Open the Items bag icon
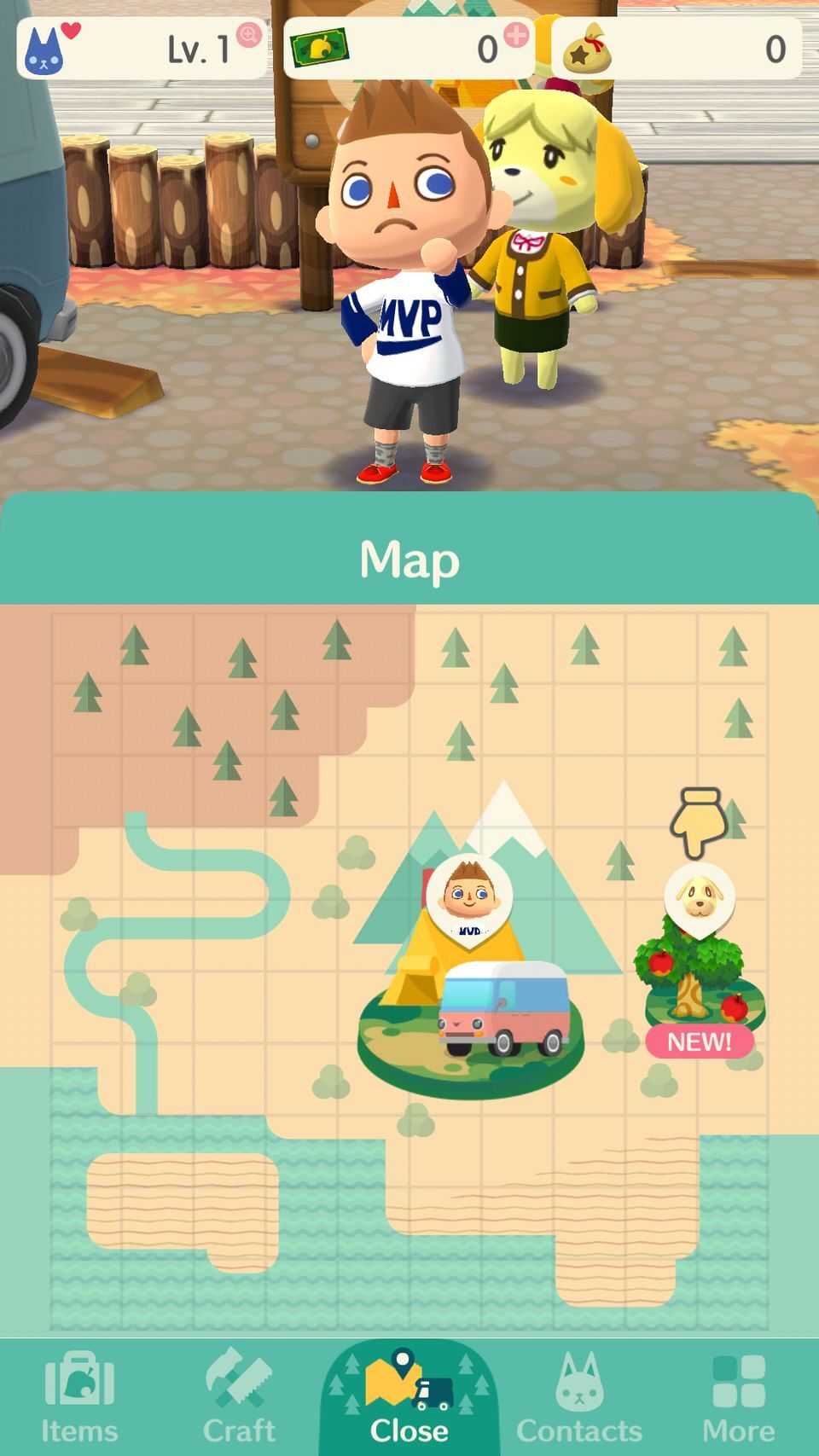819x1456 pixels. (81, 1399)
